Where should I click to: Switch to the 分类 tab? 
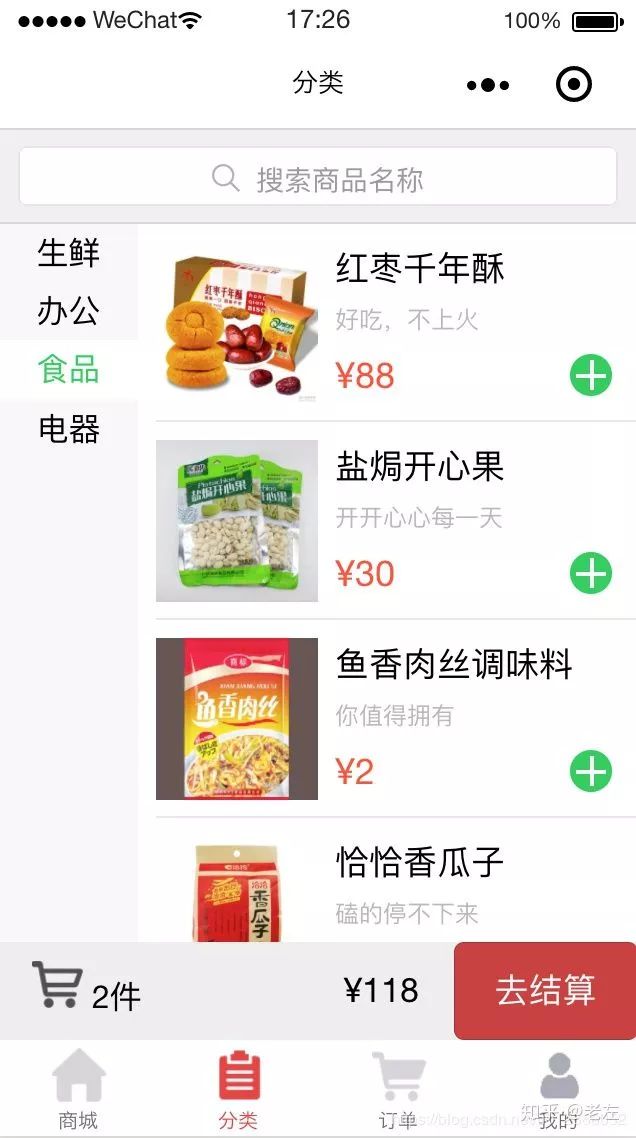[238, 1089]
